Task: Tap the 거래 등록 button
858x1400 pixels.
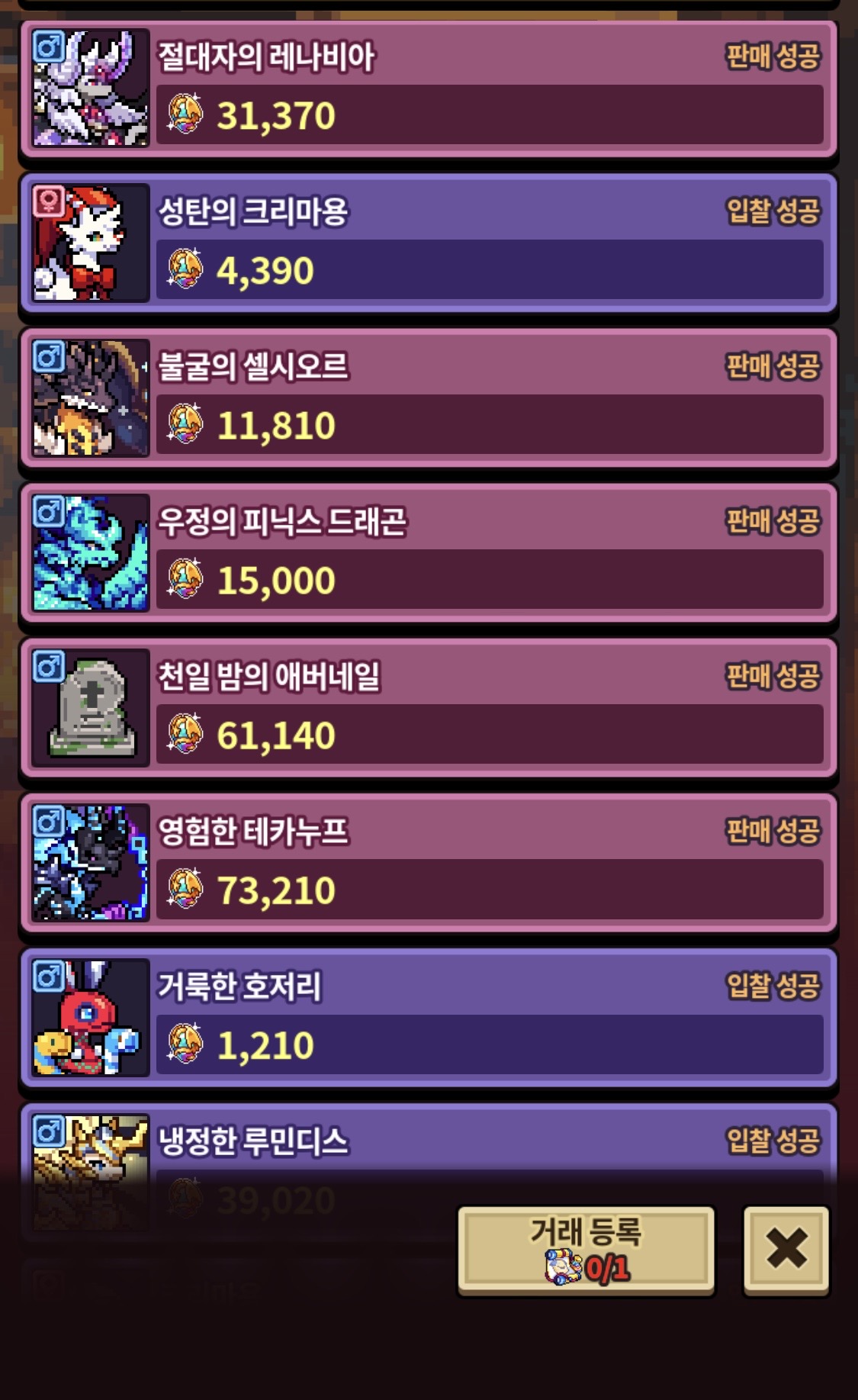Action: click(x=586, y=1250)
